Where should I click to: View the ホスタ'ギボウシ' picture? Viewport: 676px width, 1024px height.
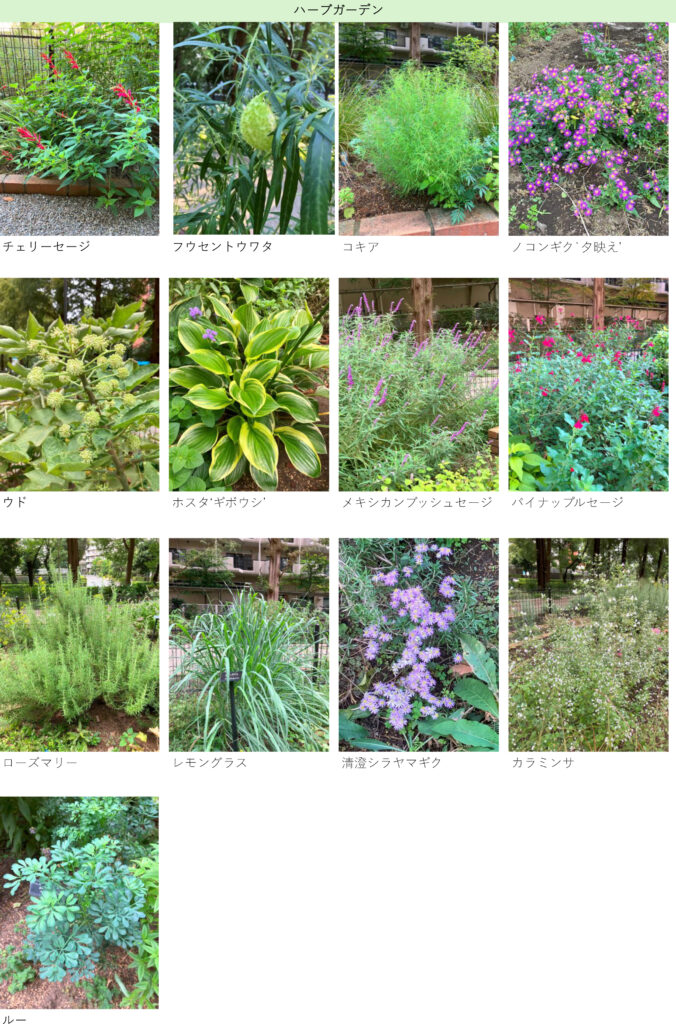pyautogui.click(x=249, y=384)
